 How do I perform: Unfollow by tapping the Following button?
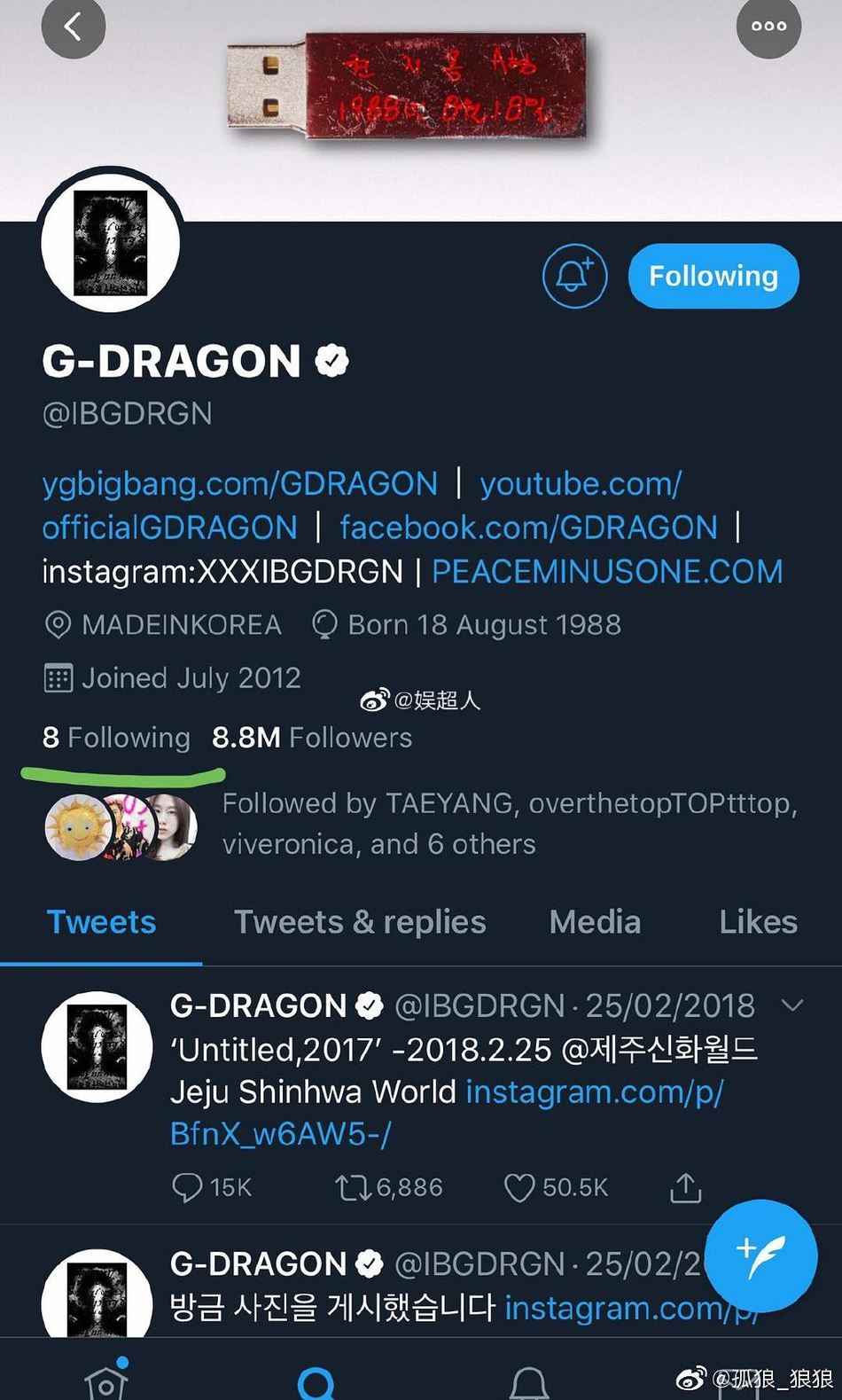(x=713, y=276)
